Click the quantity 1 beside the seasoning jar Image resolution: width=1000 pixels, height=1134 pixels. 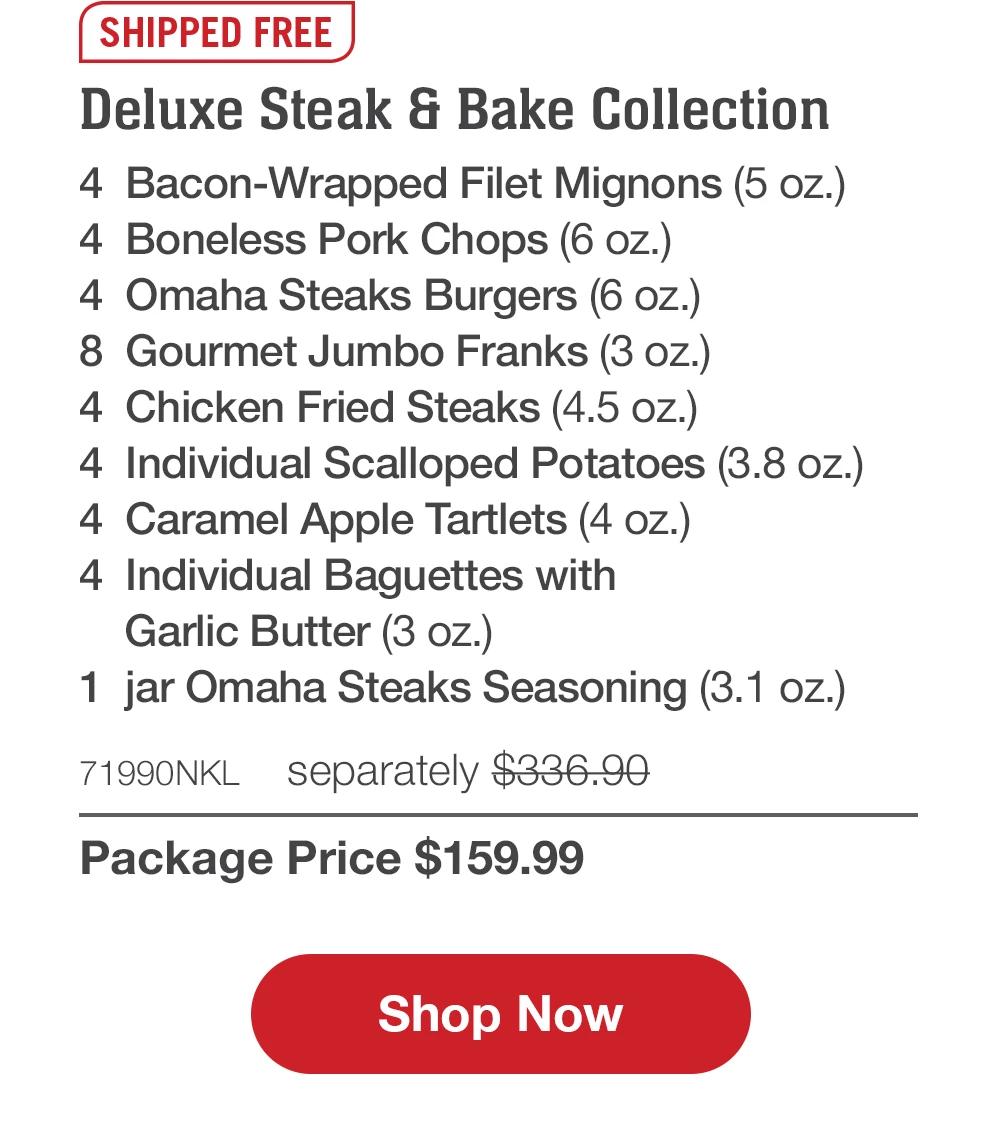[90, 688]
